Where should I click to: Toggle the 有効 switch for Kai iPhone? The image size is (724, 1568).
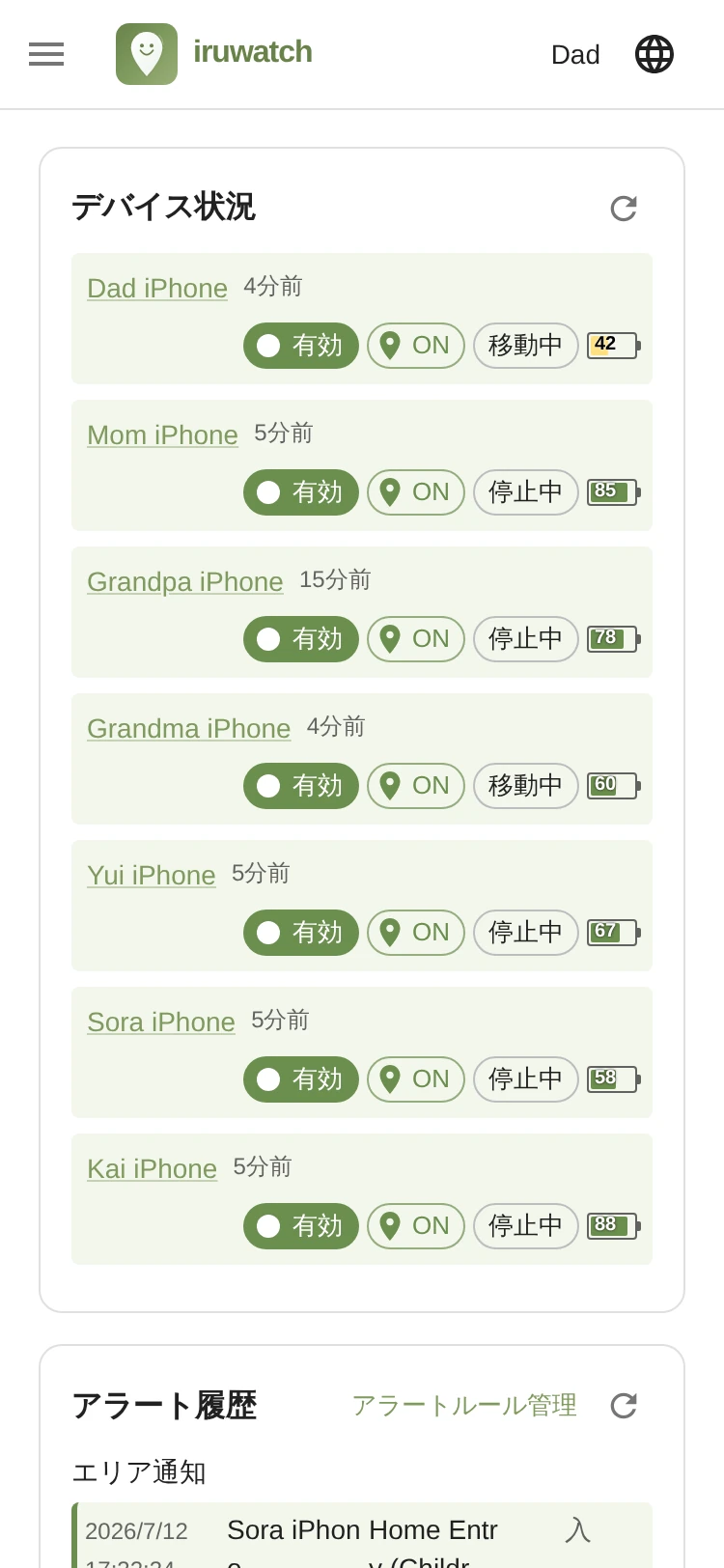(301, 1226)
